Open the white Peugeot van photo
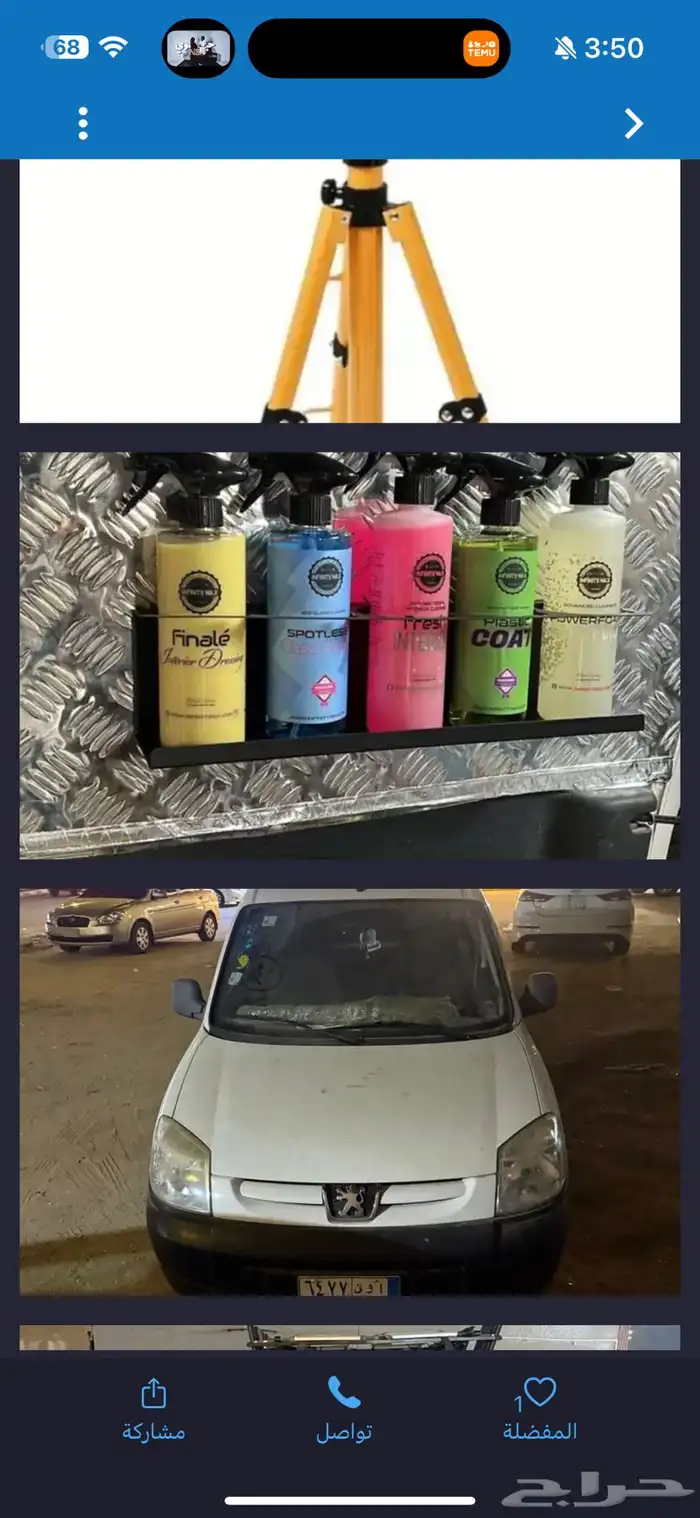This screenshot has height=1518, width=700. [x=350, y=1092]
